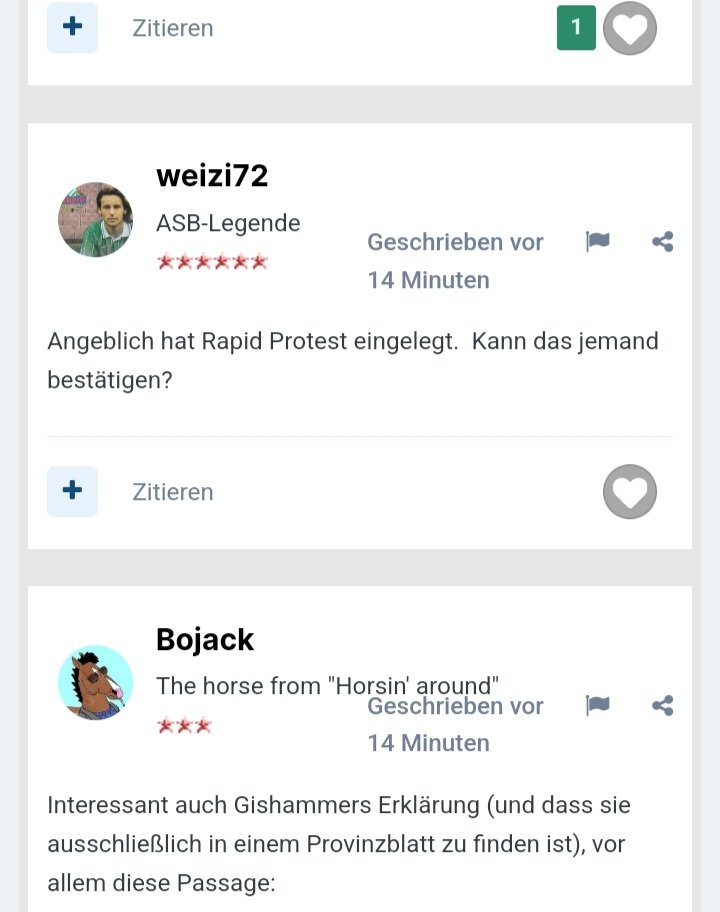The height and width of the screenshot is (912, 720).
Task: Open the timestamp link of weizi72's post
Action: 455,261
